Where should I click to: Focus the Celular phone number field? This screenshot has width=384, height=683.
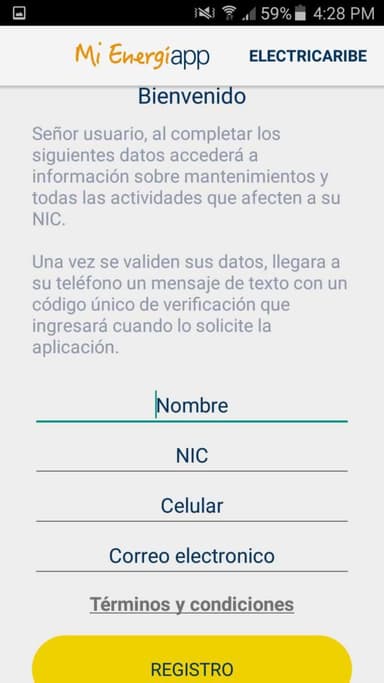pyautogui.click(x=192, y=506)
